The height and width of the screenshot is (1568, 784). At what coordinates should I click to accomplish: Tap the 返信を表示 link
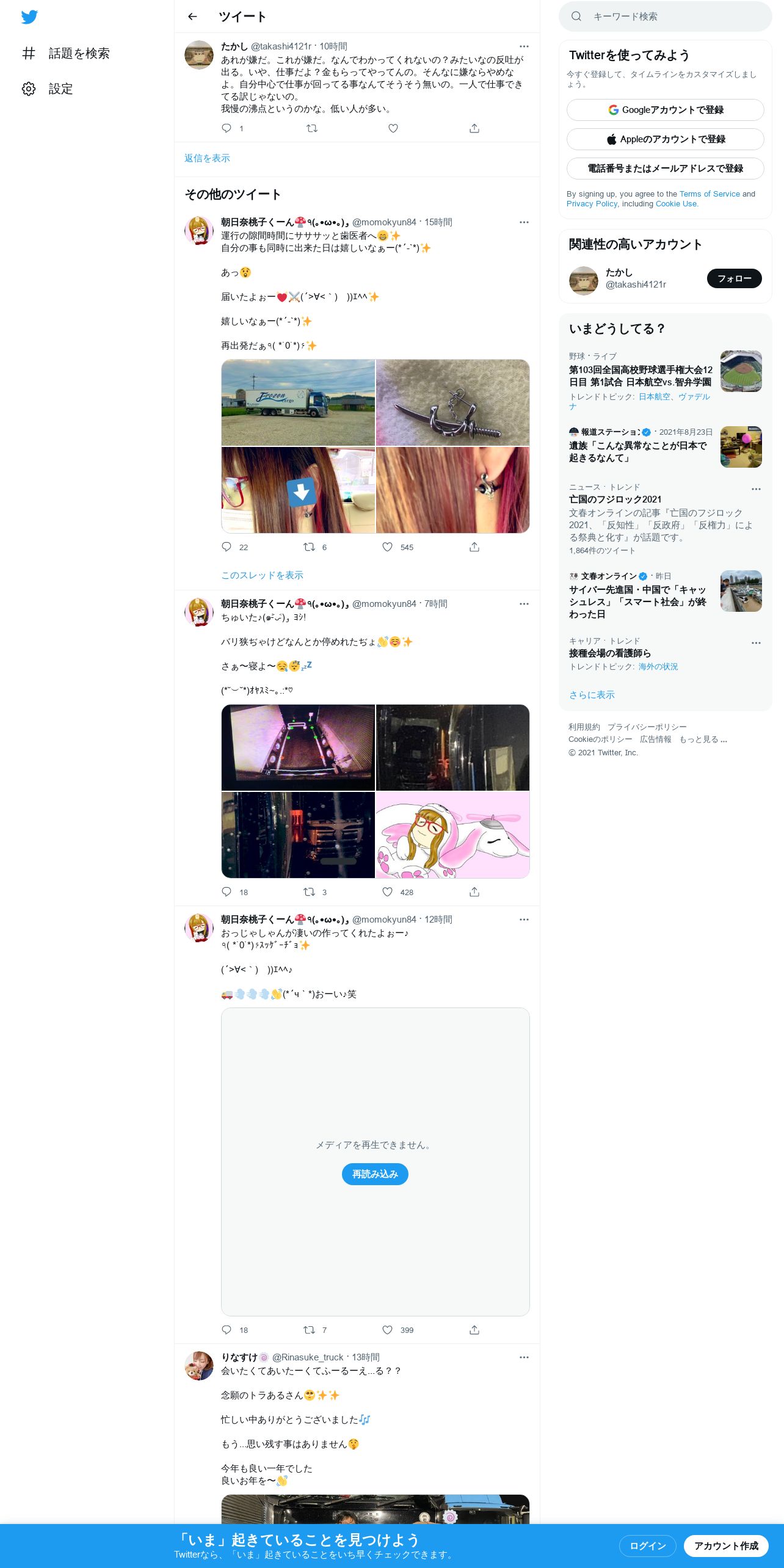coord(208,158)
